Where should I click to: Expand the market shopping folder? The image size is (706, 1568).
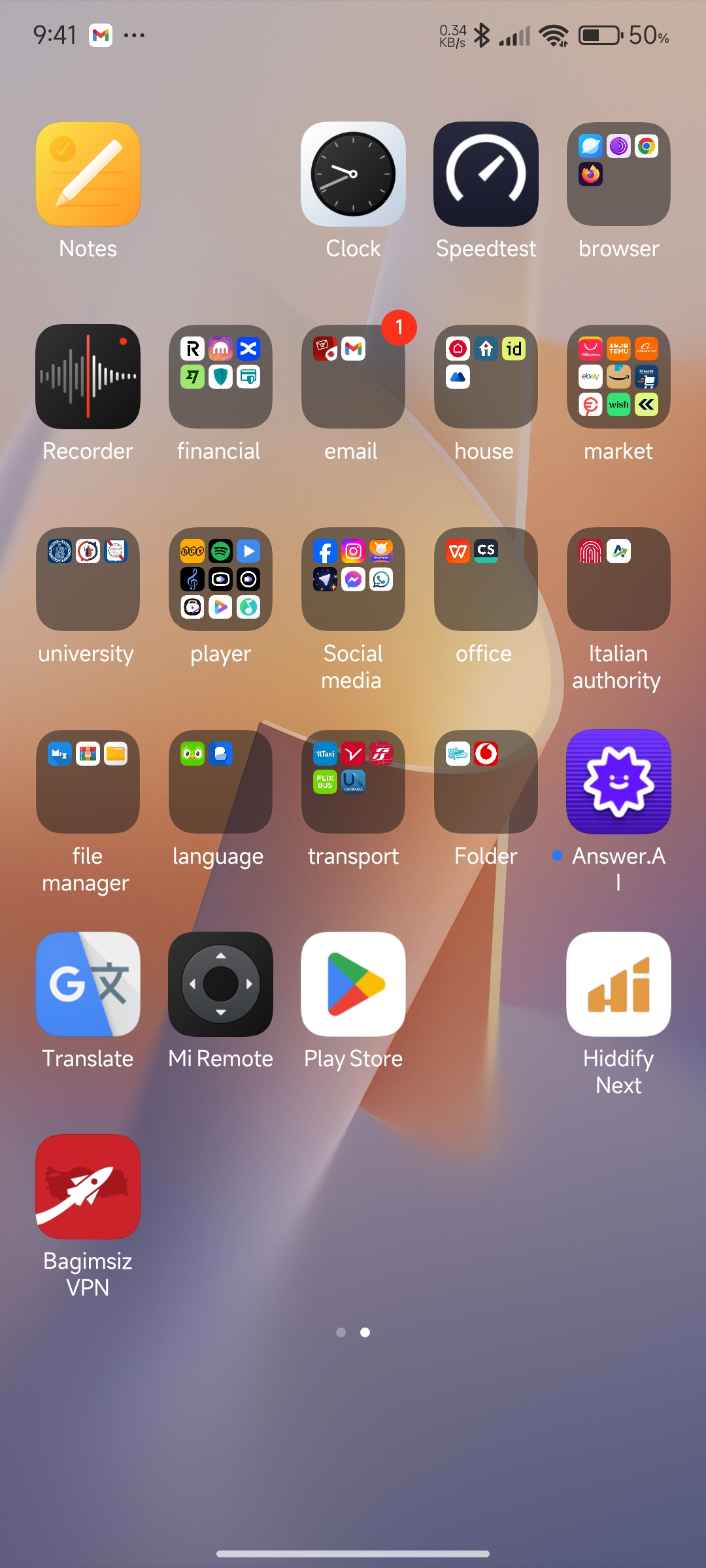[x=618, y=377]
